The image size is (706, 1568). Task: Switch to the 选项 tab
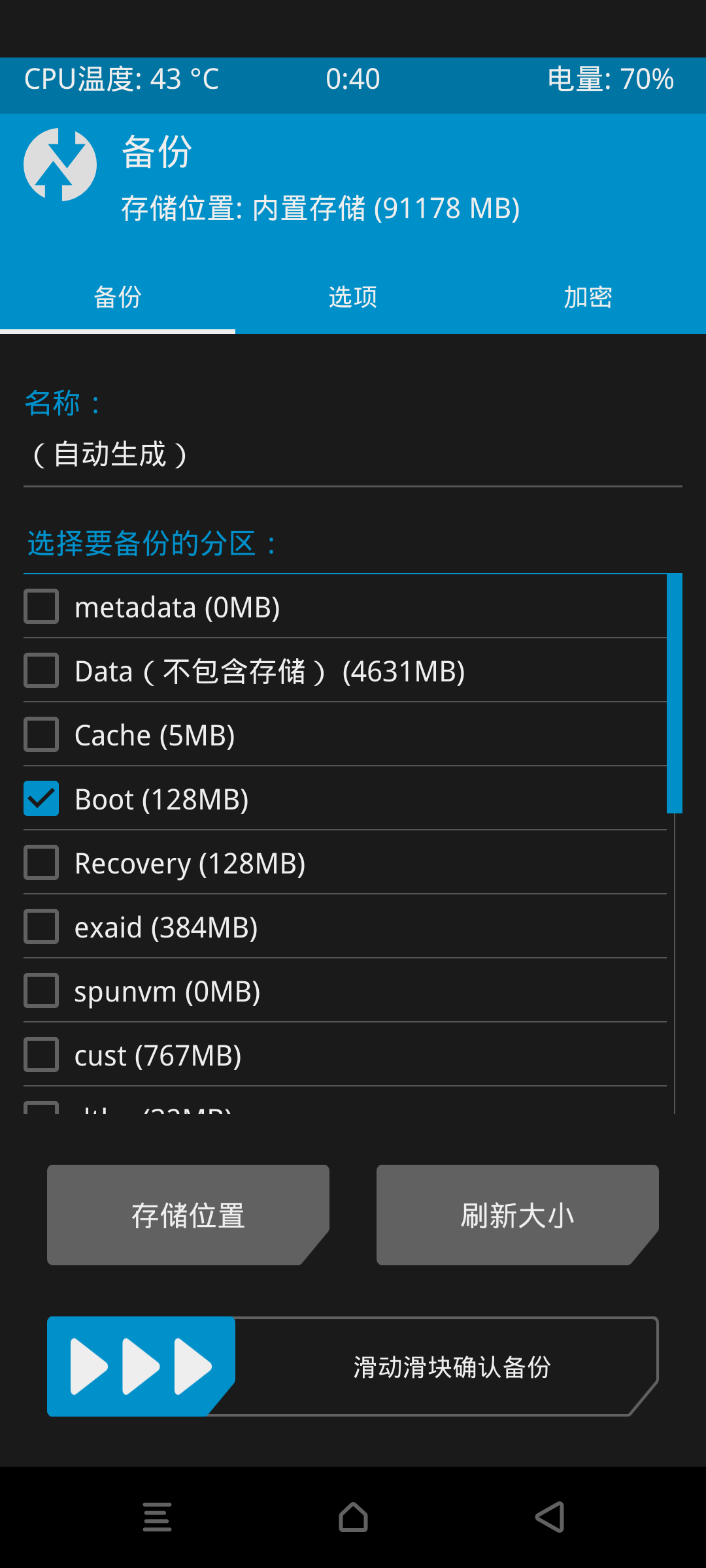click(x=353, y=297)
